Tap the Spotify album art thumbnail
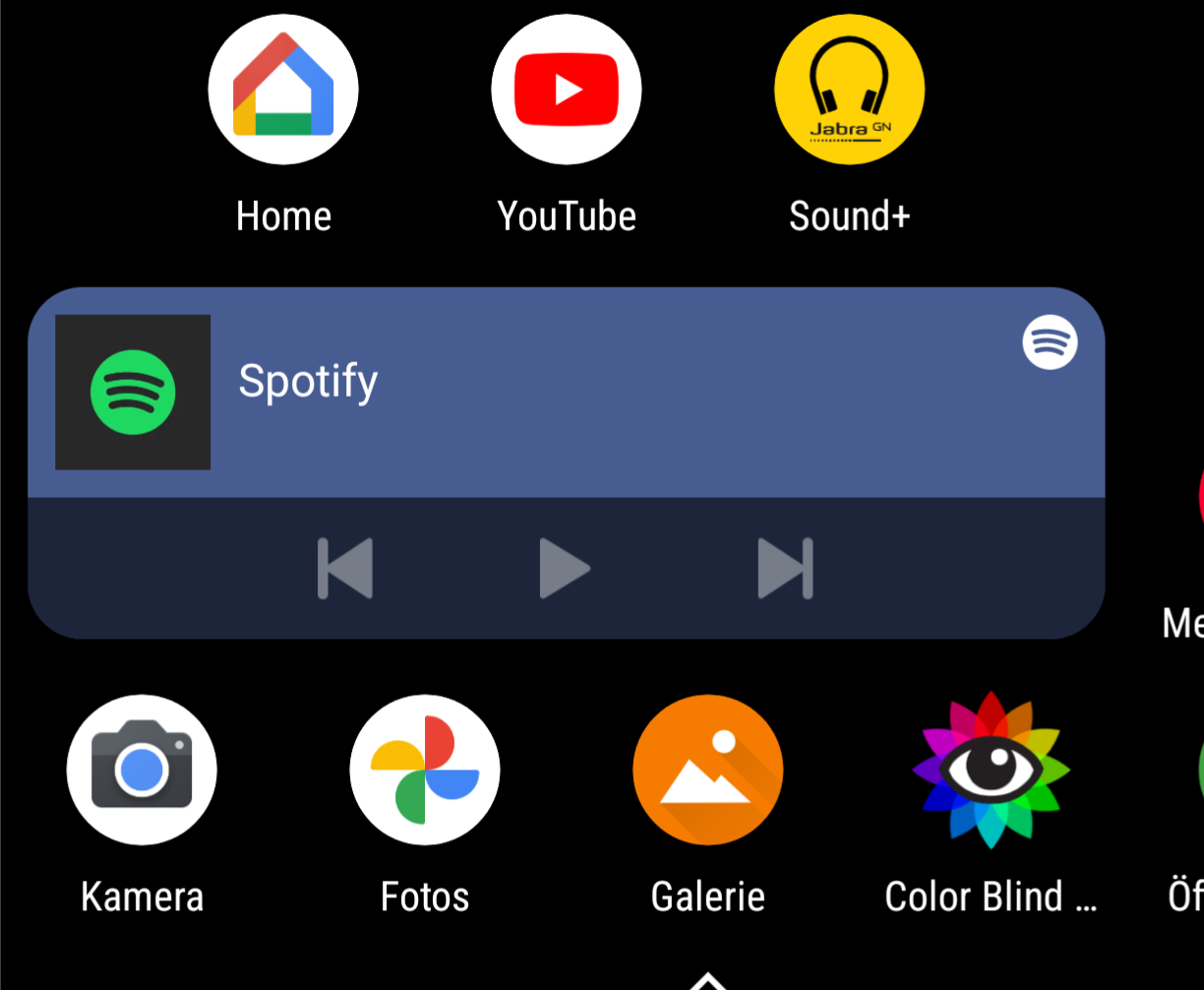 [x=133, y=392]
